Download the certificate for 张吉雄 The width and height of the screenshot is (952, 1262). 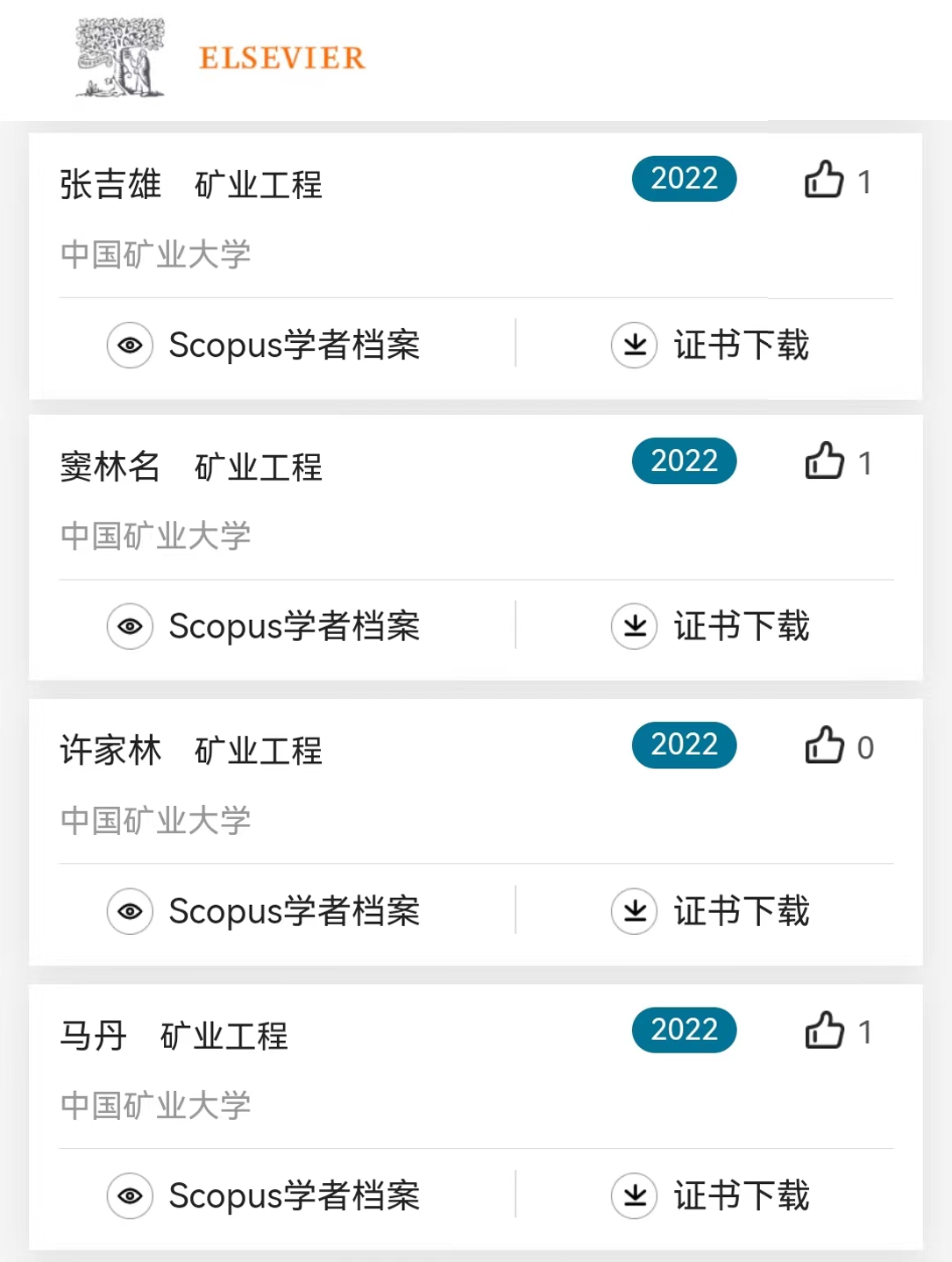(x=710, y=345)
